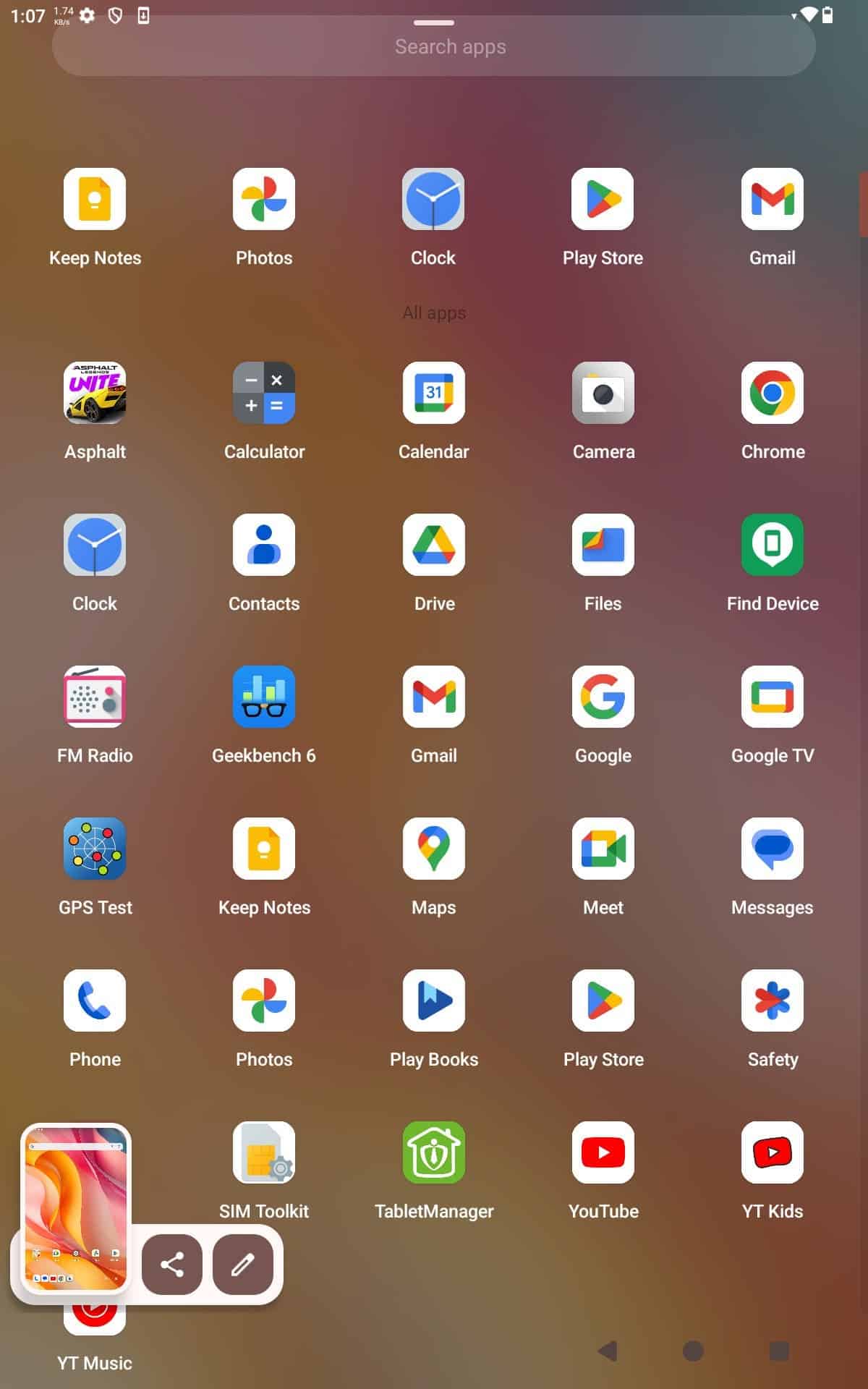Screen dimensions: 868x1389
Task: Go back with the navigation back button
Action: click(x=608, y=1351)
